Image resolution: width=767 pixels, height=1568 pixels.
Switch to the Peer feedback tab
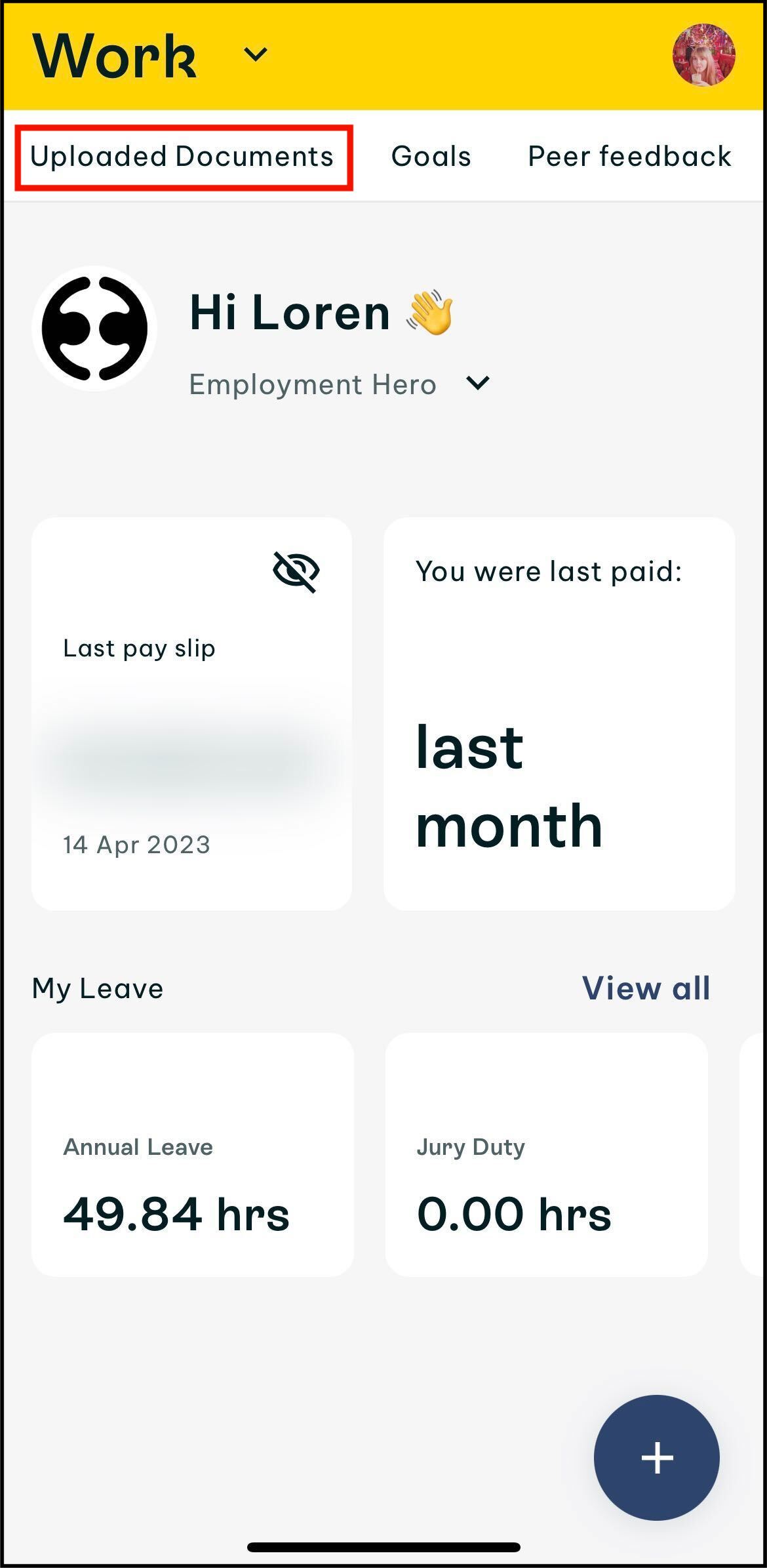point(629,157)
